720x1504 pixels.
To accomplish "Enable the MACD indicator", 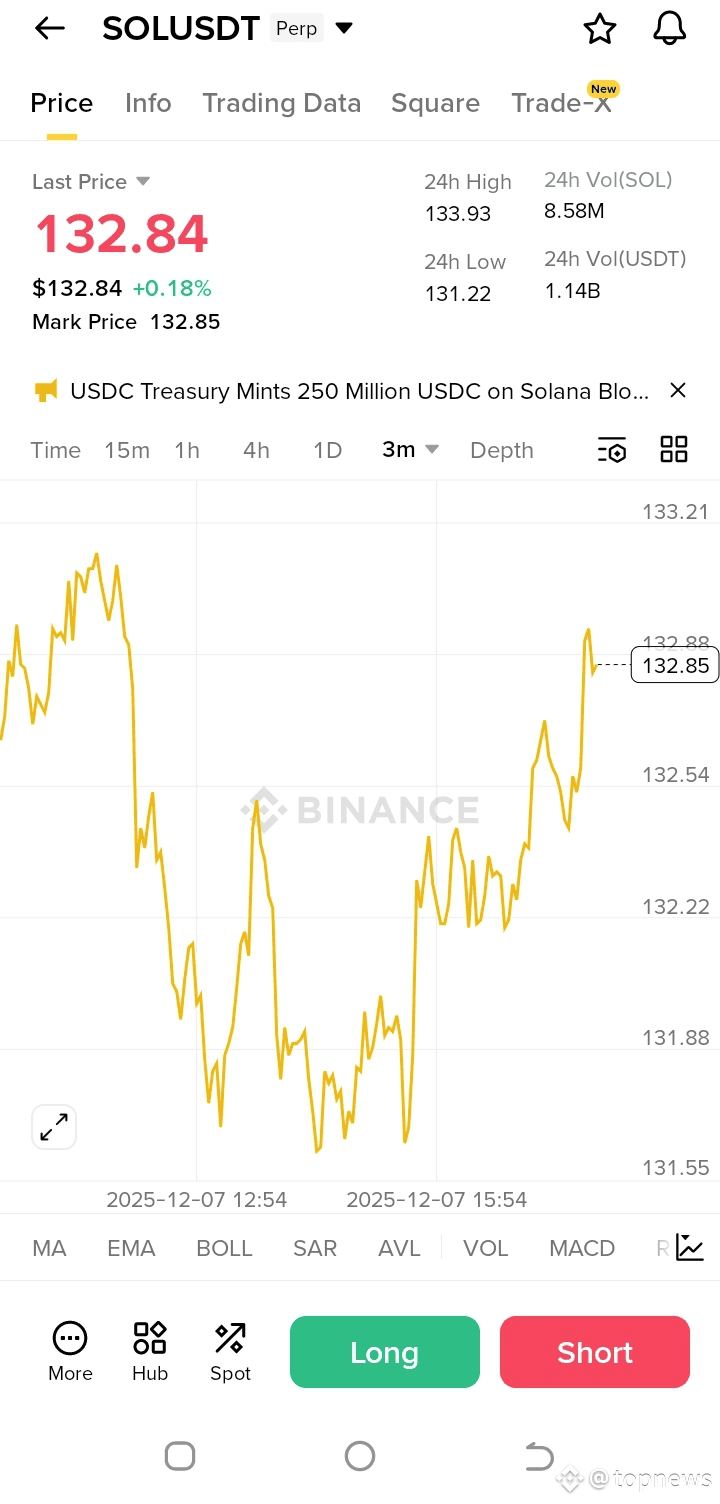I will tap(582, 1248).
